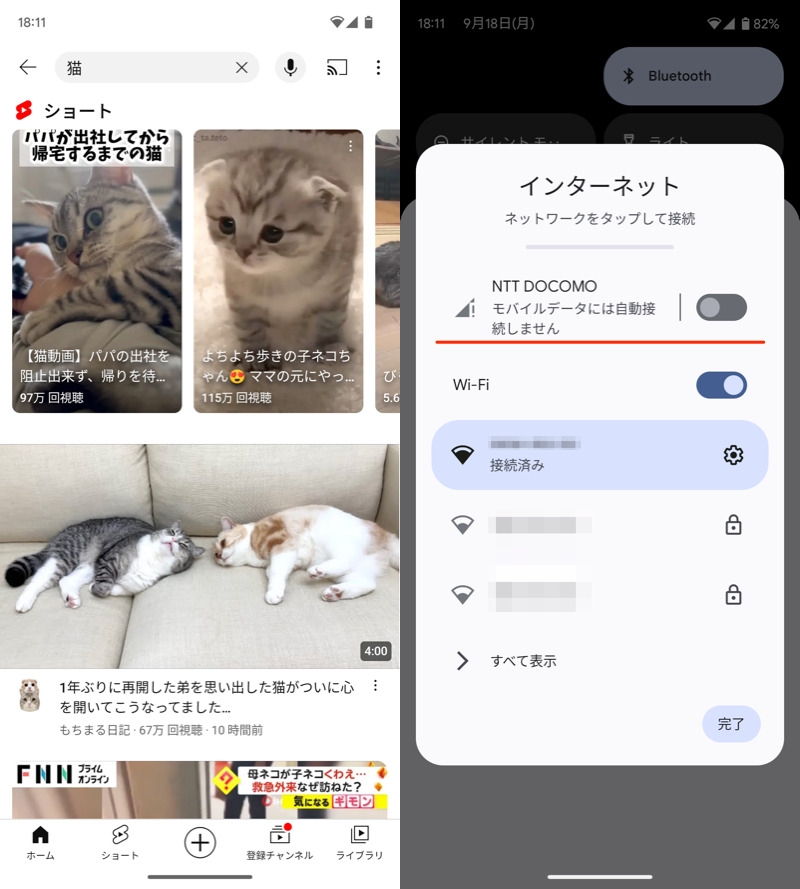Clear the 猫 search query
Screen dimensions: 800x889
[x=241, y=68]
